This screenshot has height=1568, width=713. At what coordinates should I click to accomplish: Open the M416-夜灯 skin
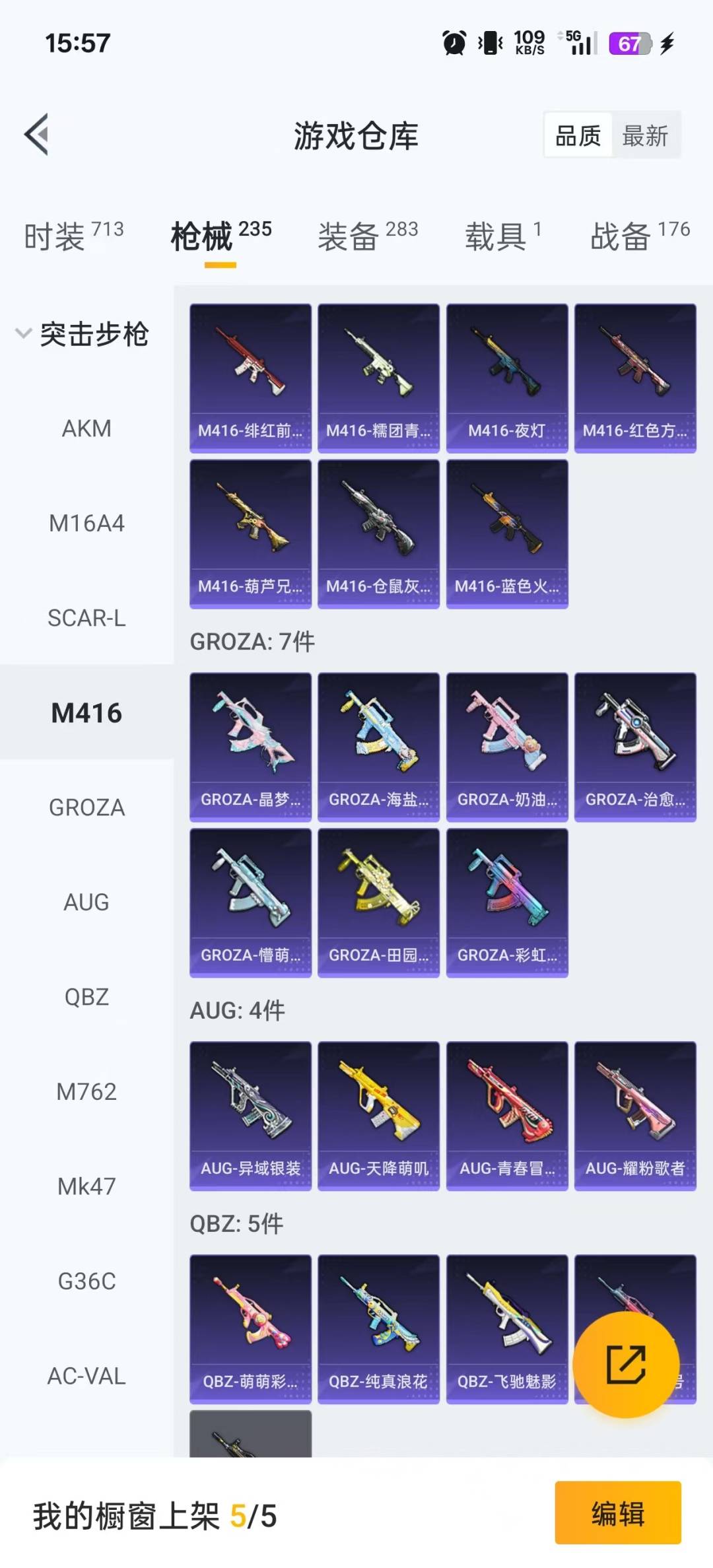(x=507, y=378)
